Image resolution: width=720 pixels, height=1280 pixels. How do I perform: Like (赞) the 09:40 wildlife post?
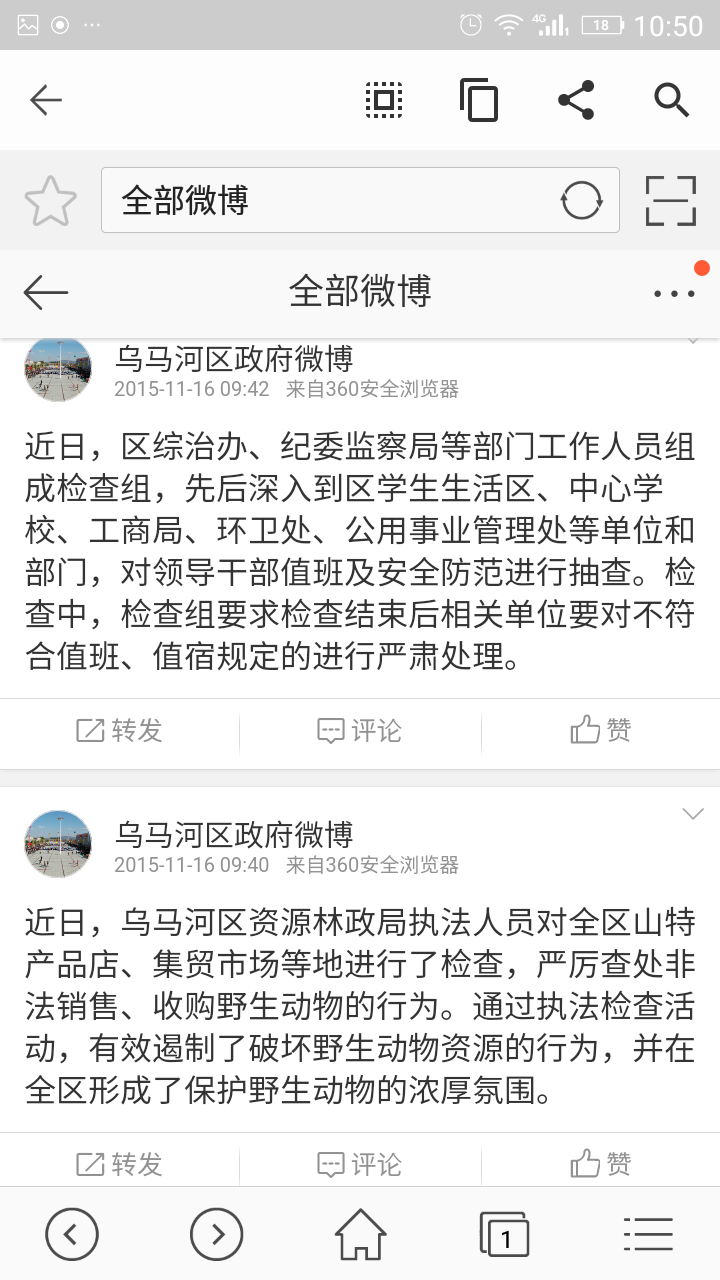[601, 1164]
